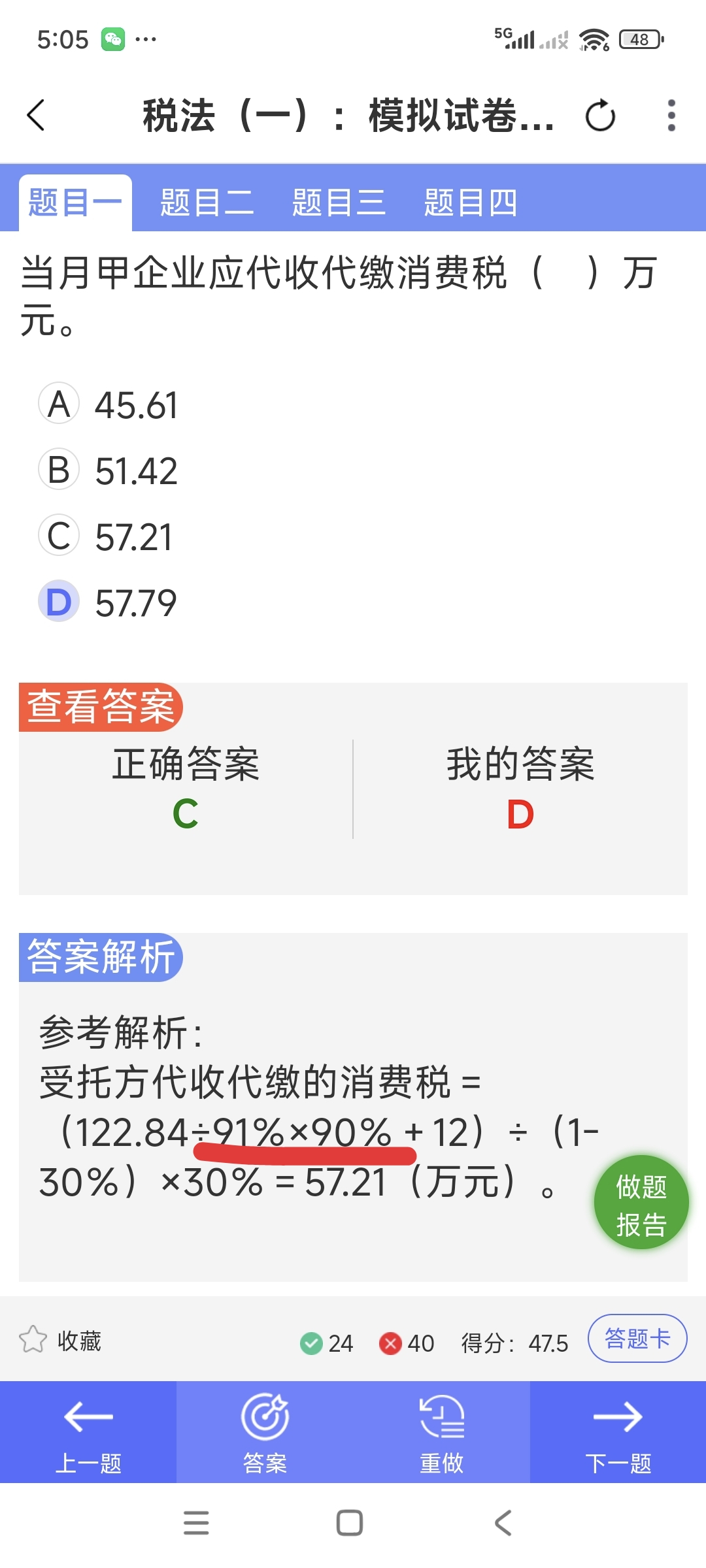Open the green 做题报告 floating button

(641, 1203)
